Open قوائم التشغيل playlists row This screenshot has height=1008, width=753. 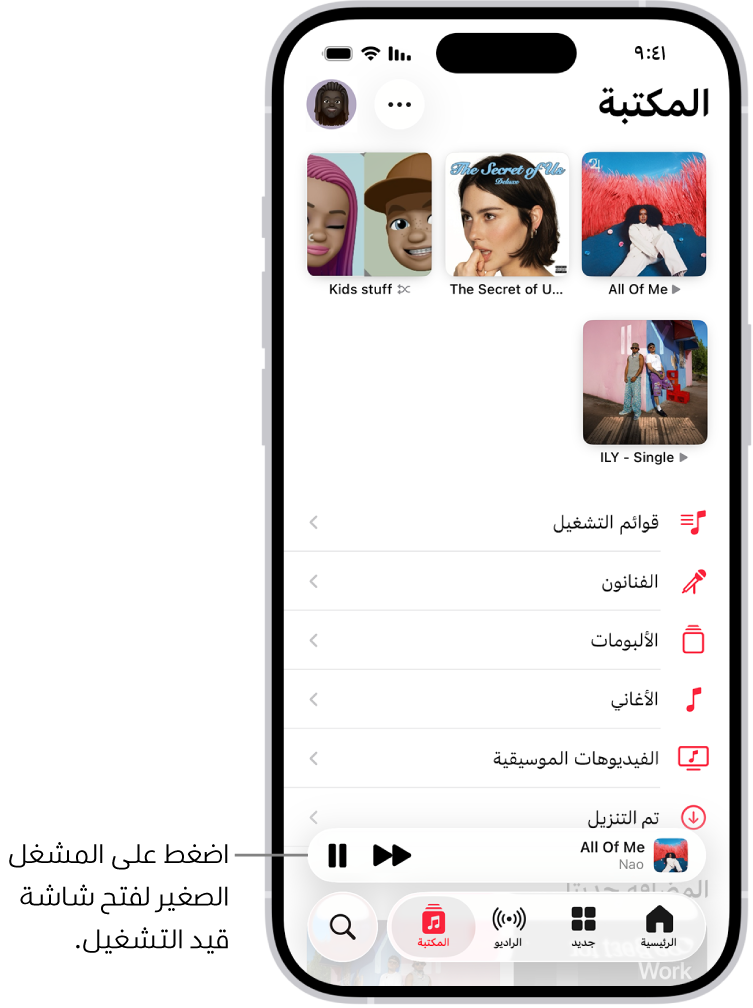click(500, 522)
